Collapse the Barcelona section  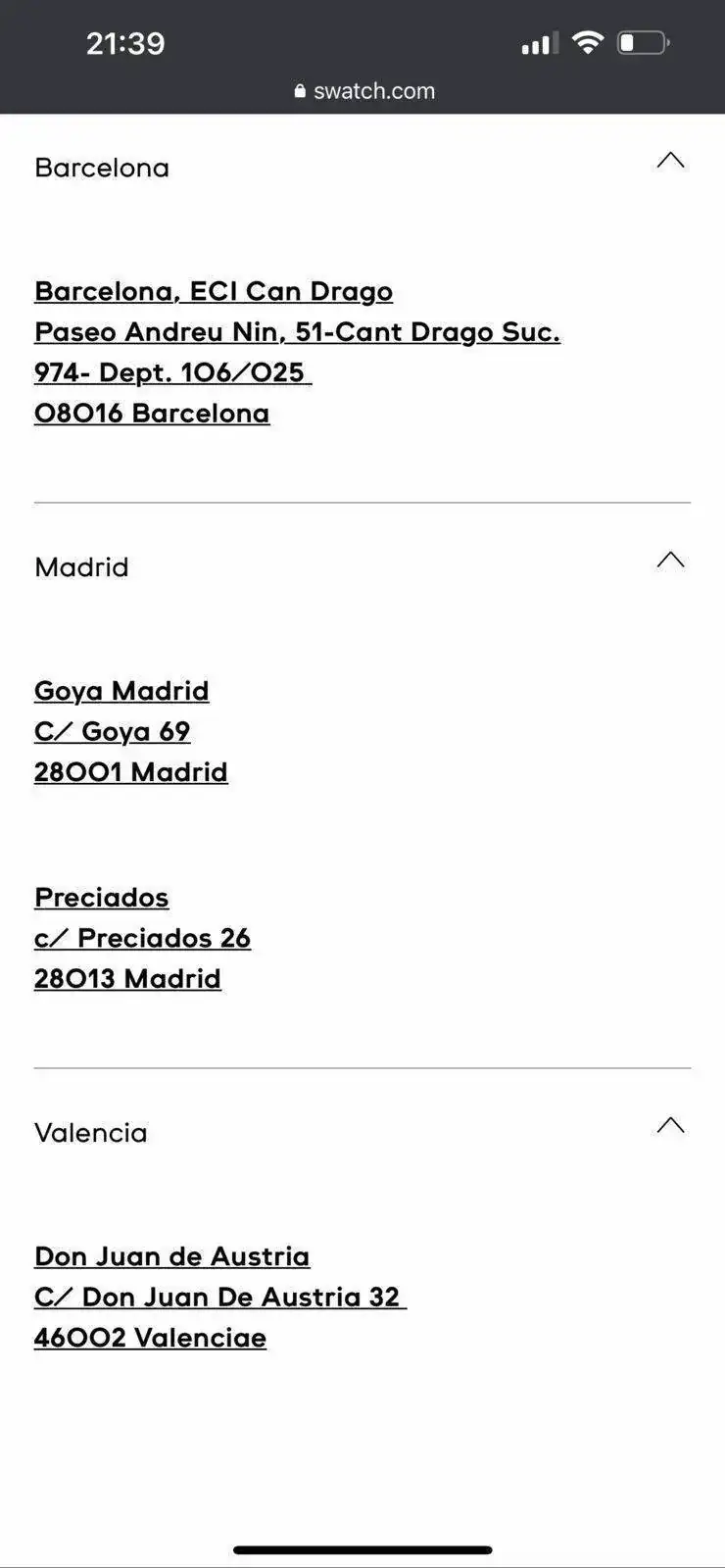tap(670, 162)
